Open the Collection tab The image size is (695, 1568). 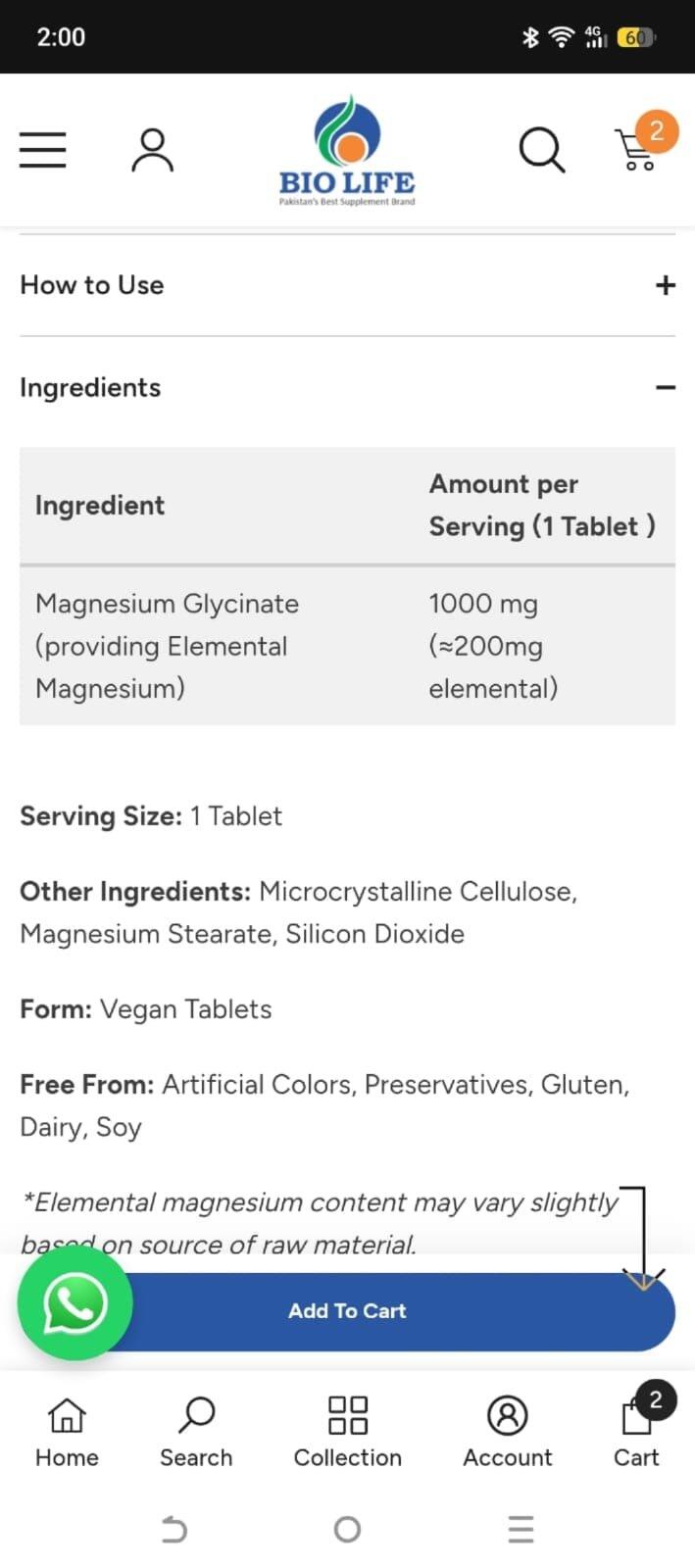[x=347, y=1433]
